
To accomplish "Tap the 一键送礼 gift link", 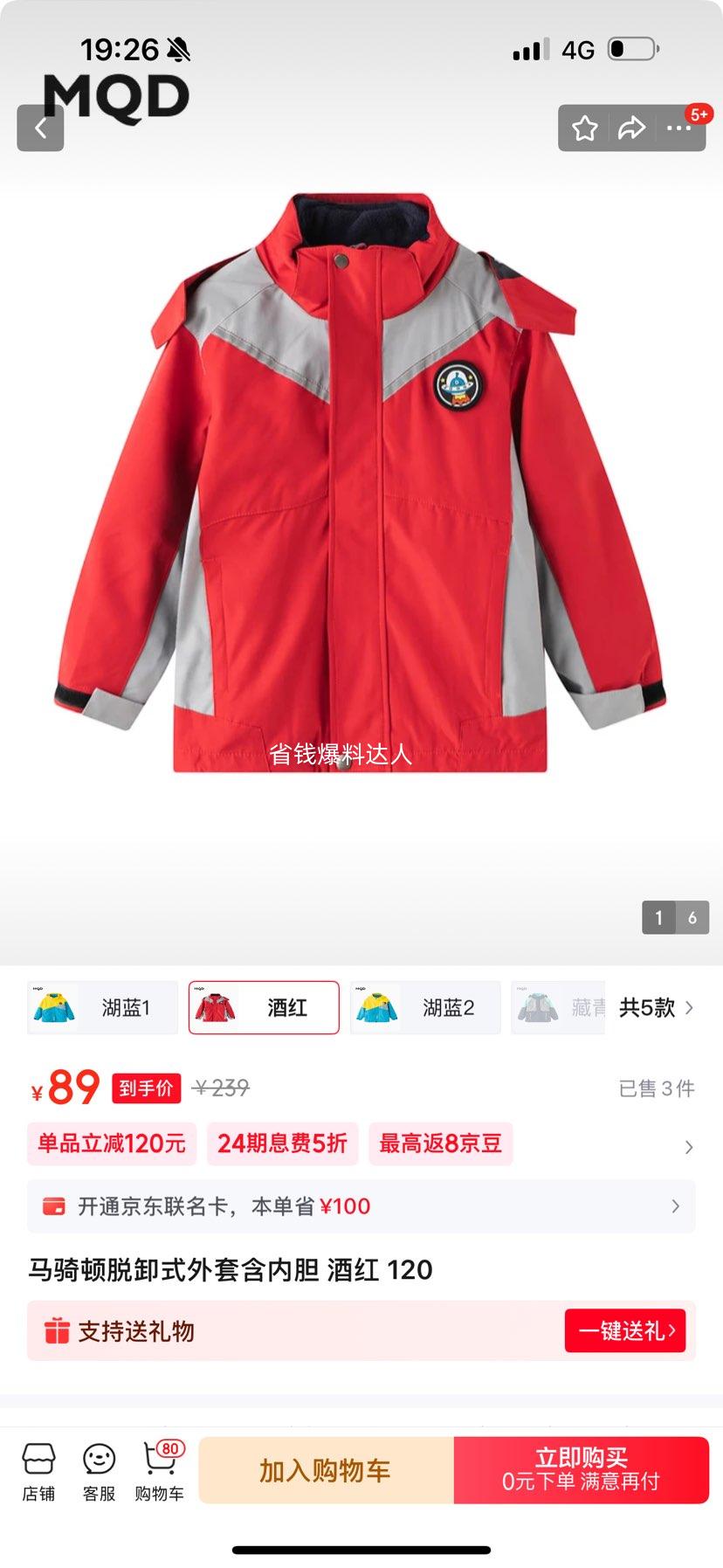I will (x=625, y=1330).
